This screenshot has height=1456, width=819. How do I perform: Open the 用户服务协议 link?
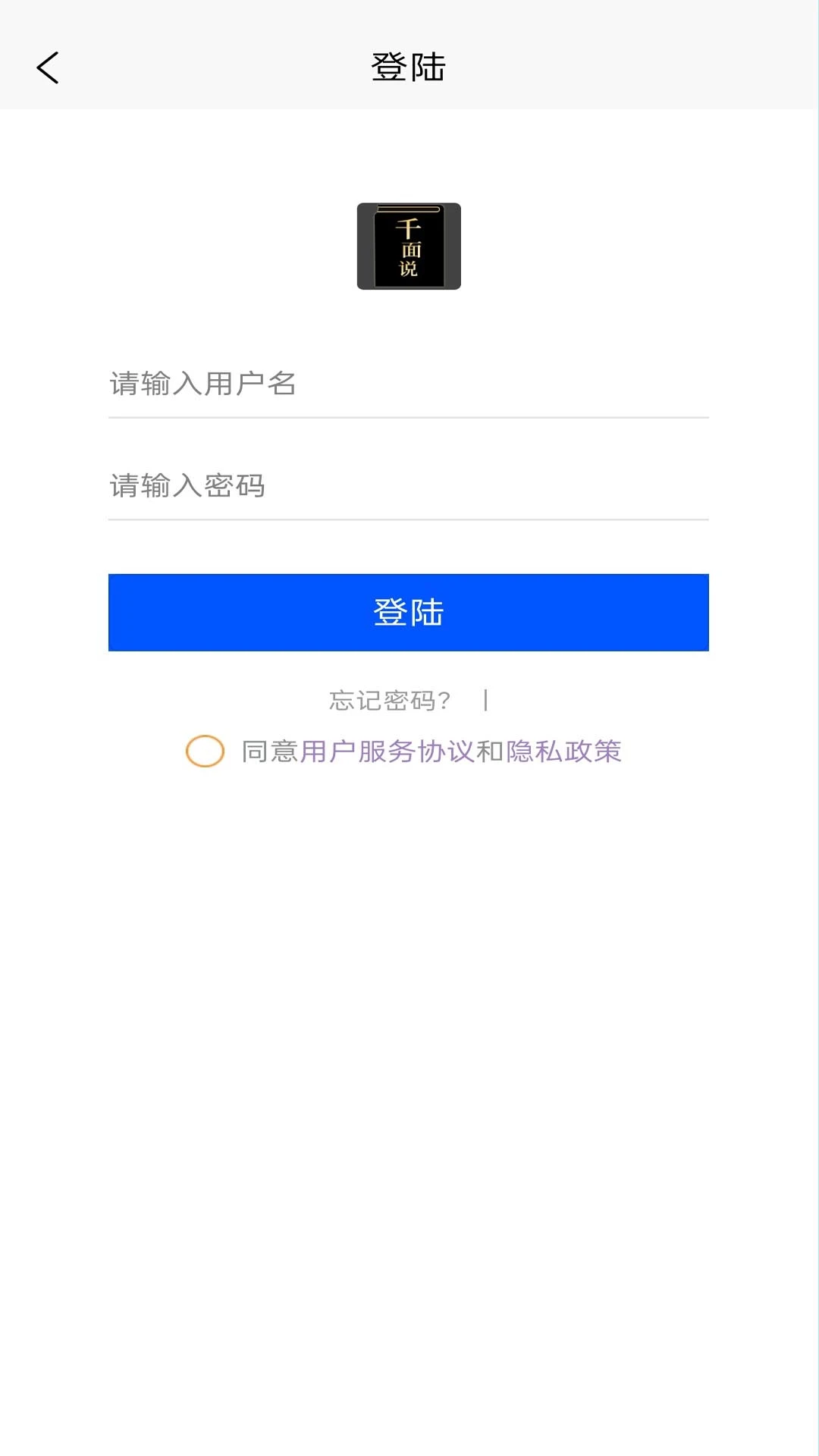point(387,752)
